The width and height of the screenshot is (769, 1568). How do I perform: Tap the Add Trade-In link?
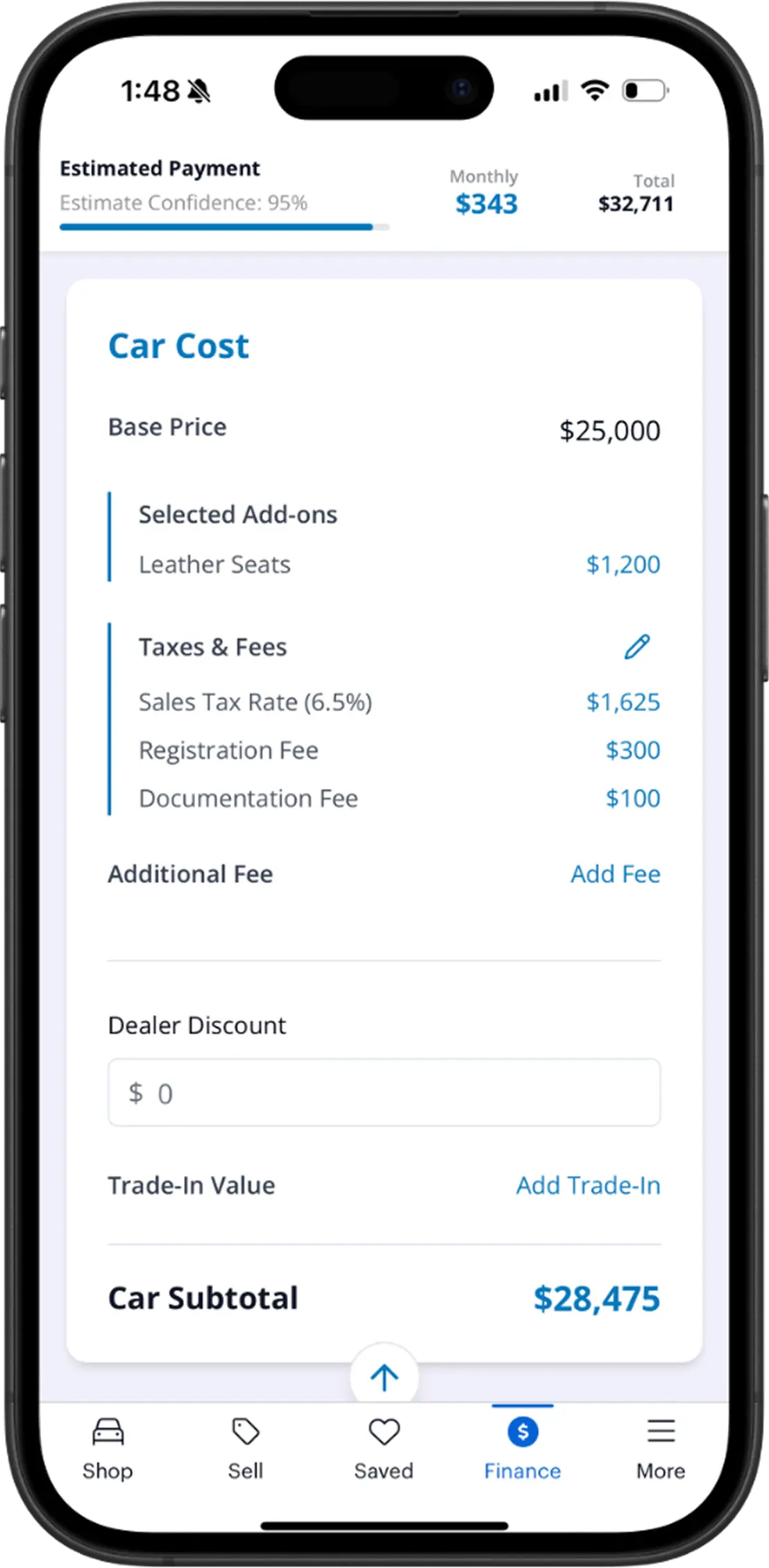588,1186
